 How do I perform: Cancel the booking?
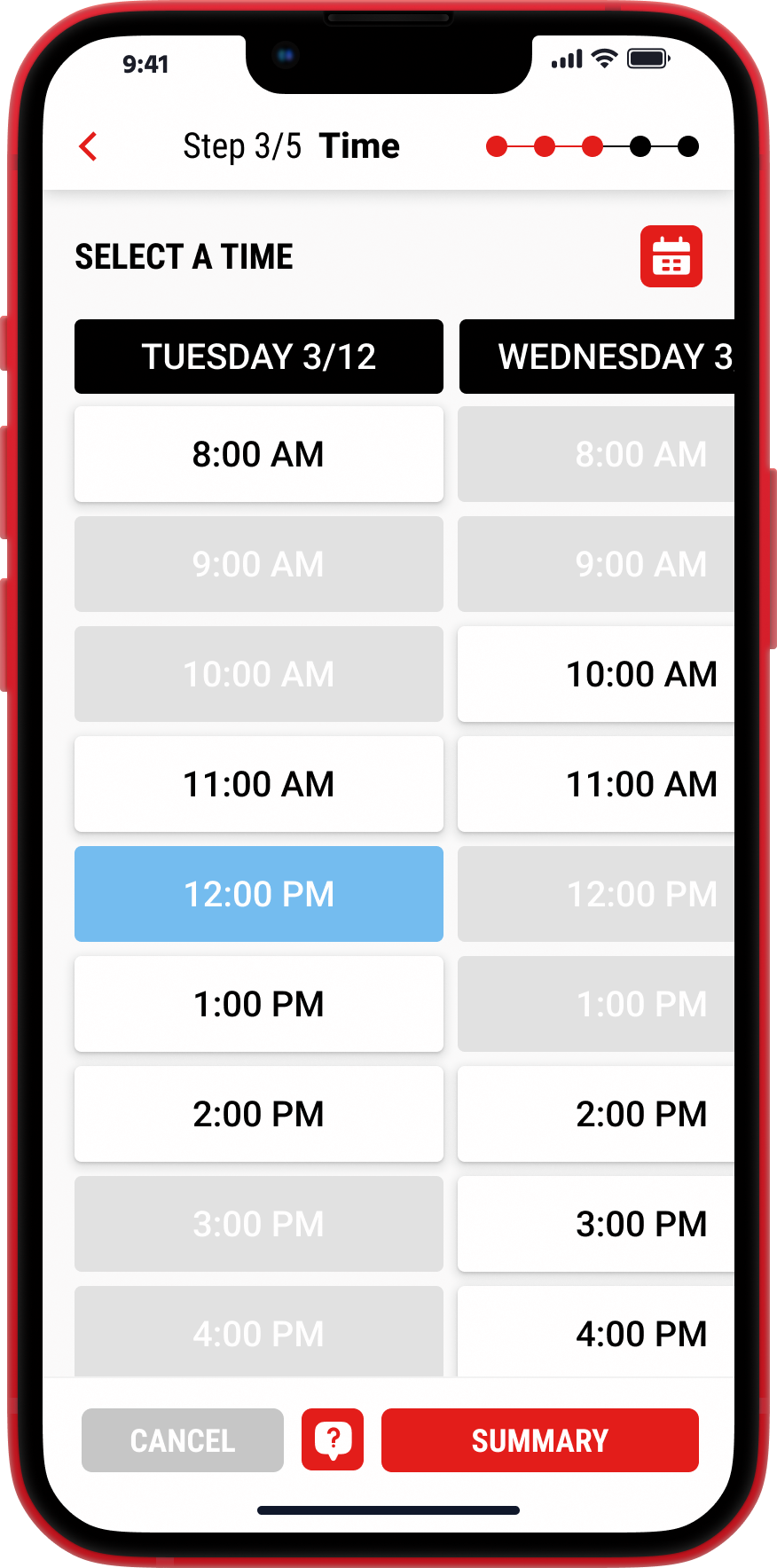coord(183,1440)
